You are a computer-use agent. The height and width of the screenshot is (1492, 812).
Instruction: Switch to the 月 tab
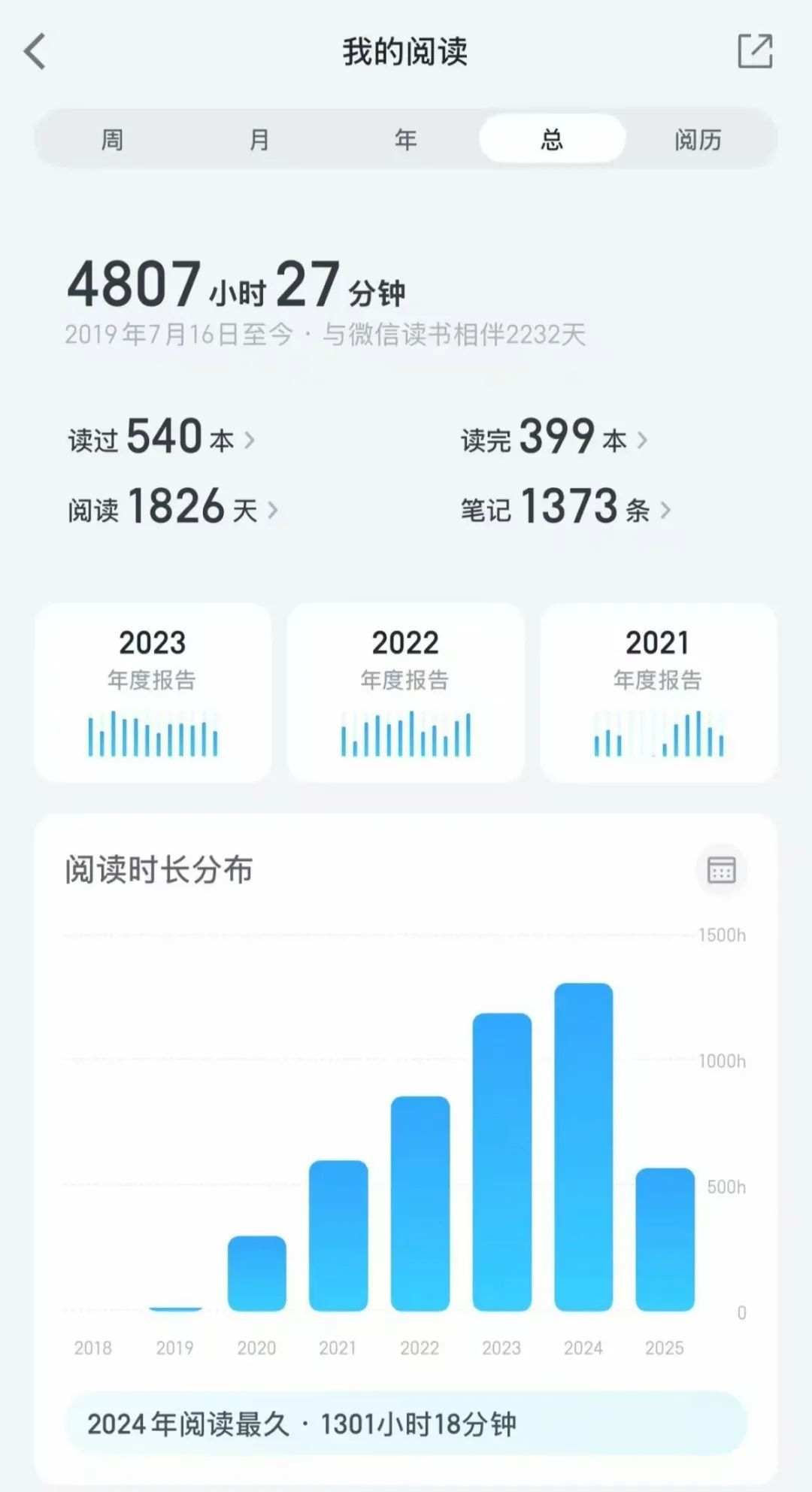pos(259,139)
